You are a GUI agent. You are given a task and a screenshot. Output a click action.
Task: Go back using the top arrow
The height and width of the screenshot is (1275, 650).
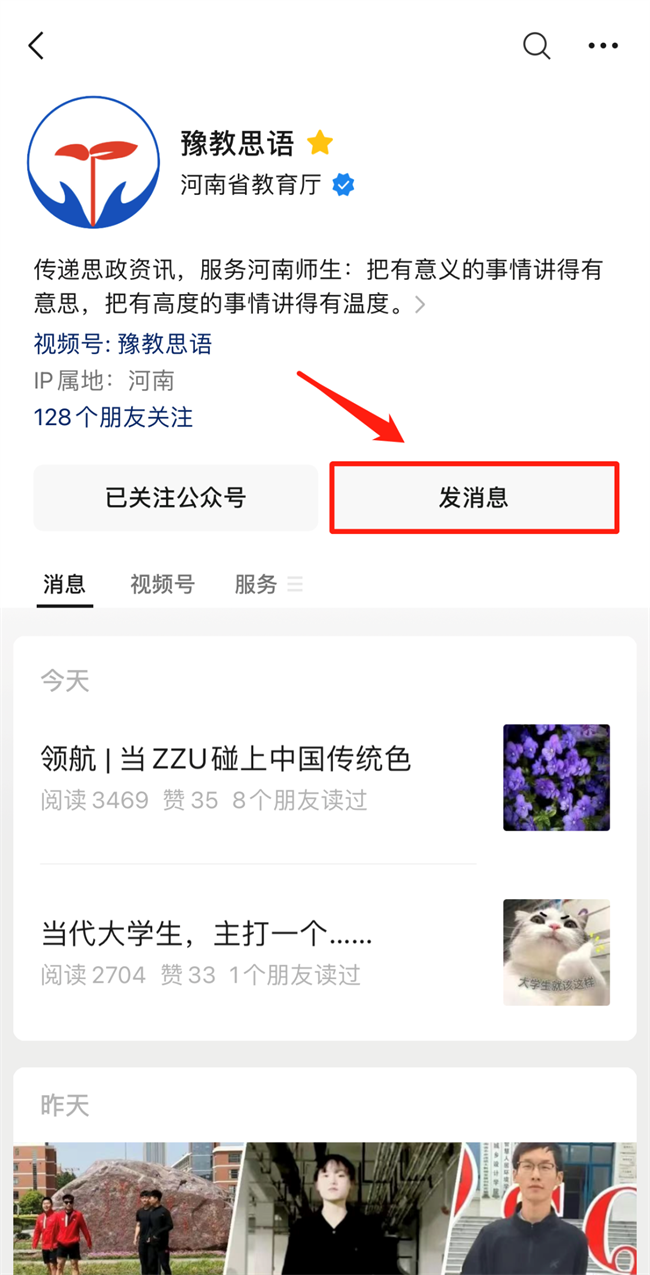pyautogui.click(x=37, y=46)
